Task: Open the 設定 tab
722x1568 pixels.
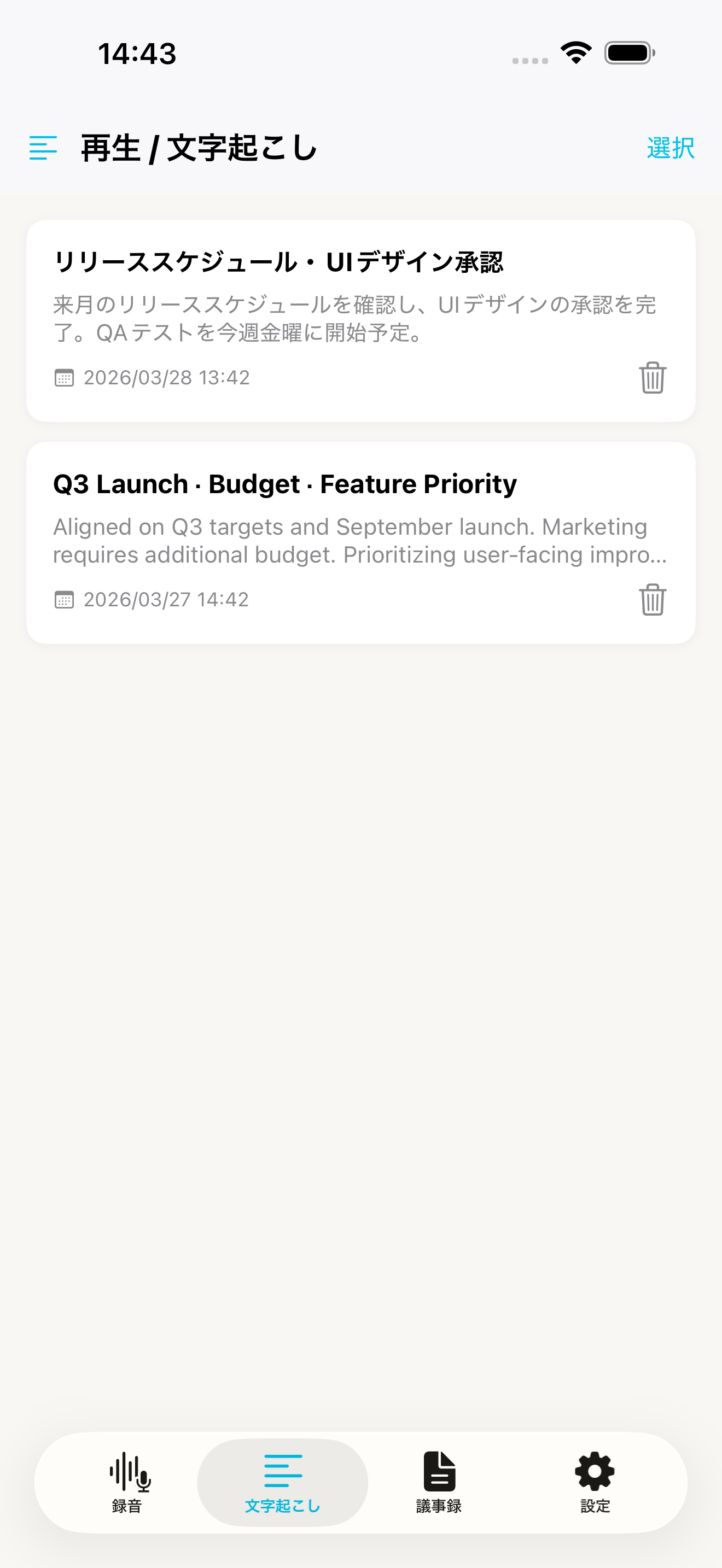Action: (595, 1482)
